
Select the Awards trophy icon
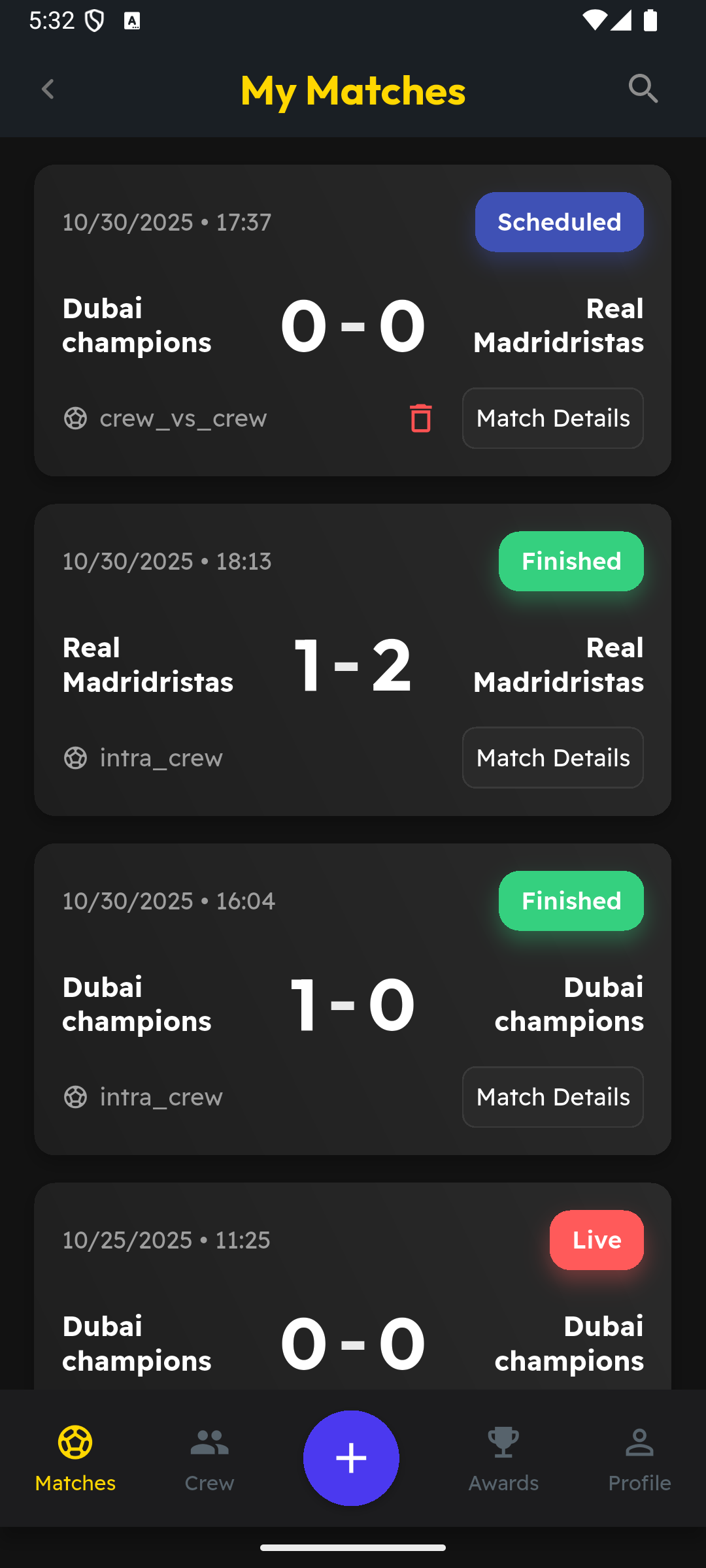[502, 1442]
